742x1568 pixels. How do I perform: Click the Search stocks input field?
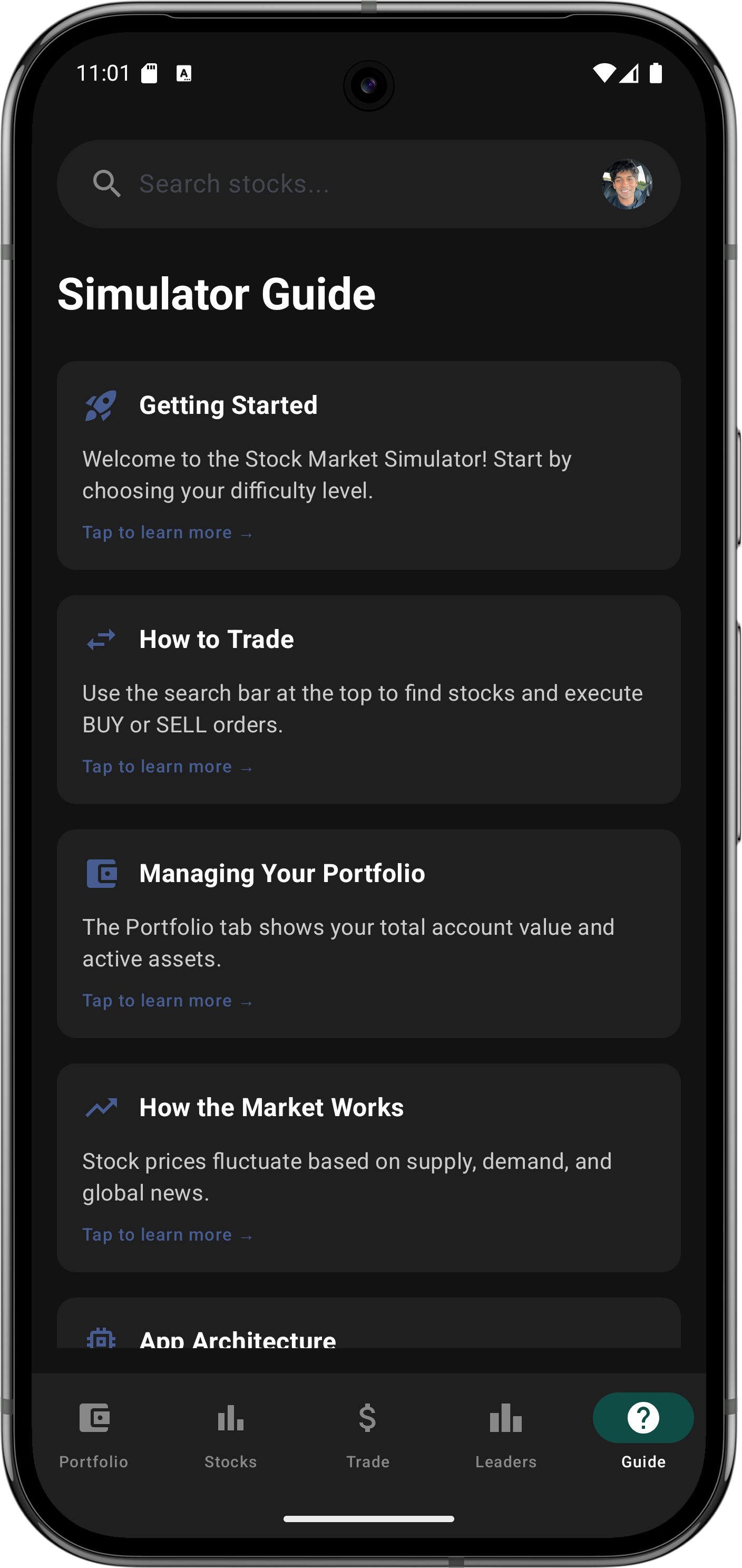pyautogui.click(x=304, y=183)
